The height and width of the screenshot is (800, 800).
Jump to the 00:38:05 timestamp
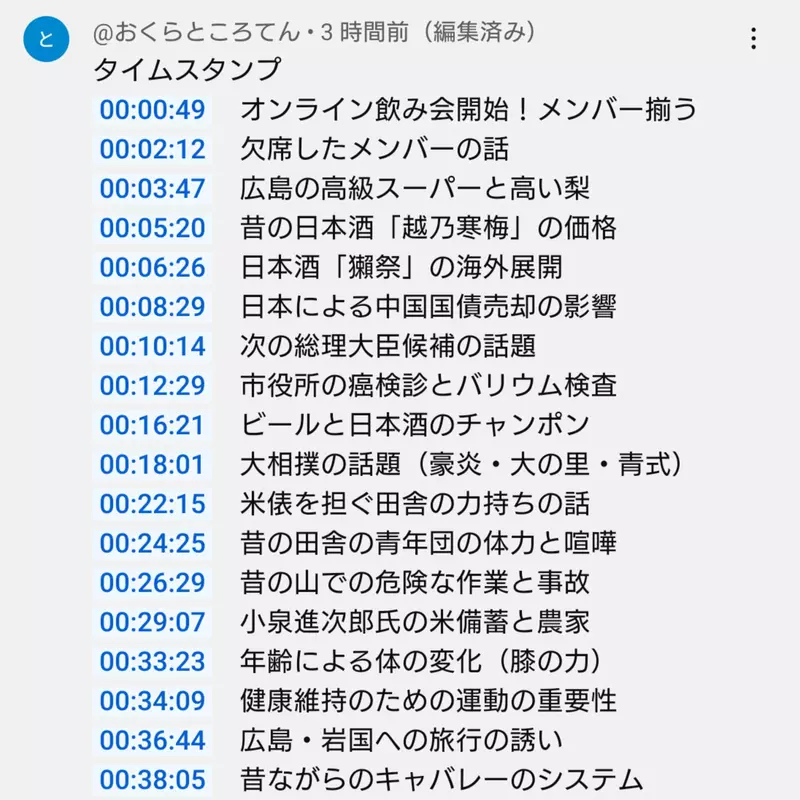pyautogui.click(x=152, y=780)
